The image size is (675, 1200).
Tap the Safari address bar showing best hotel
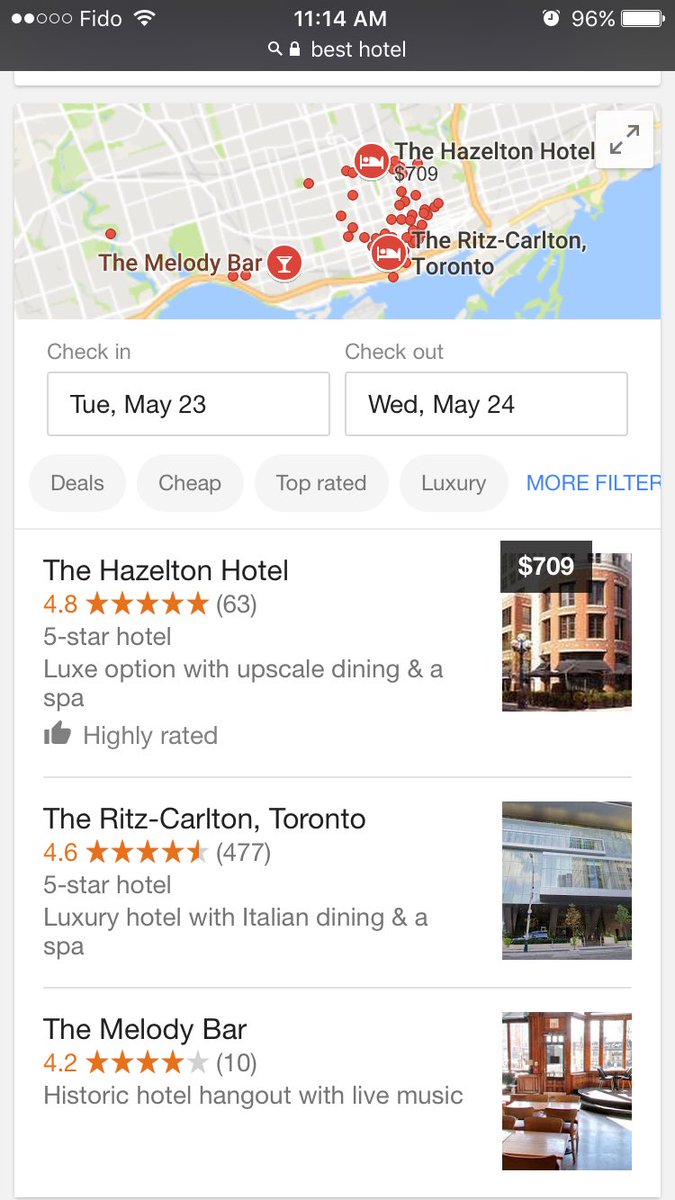pos(338,49)
